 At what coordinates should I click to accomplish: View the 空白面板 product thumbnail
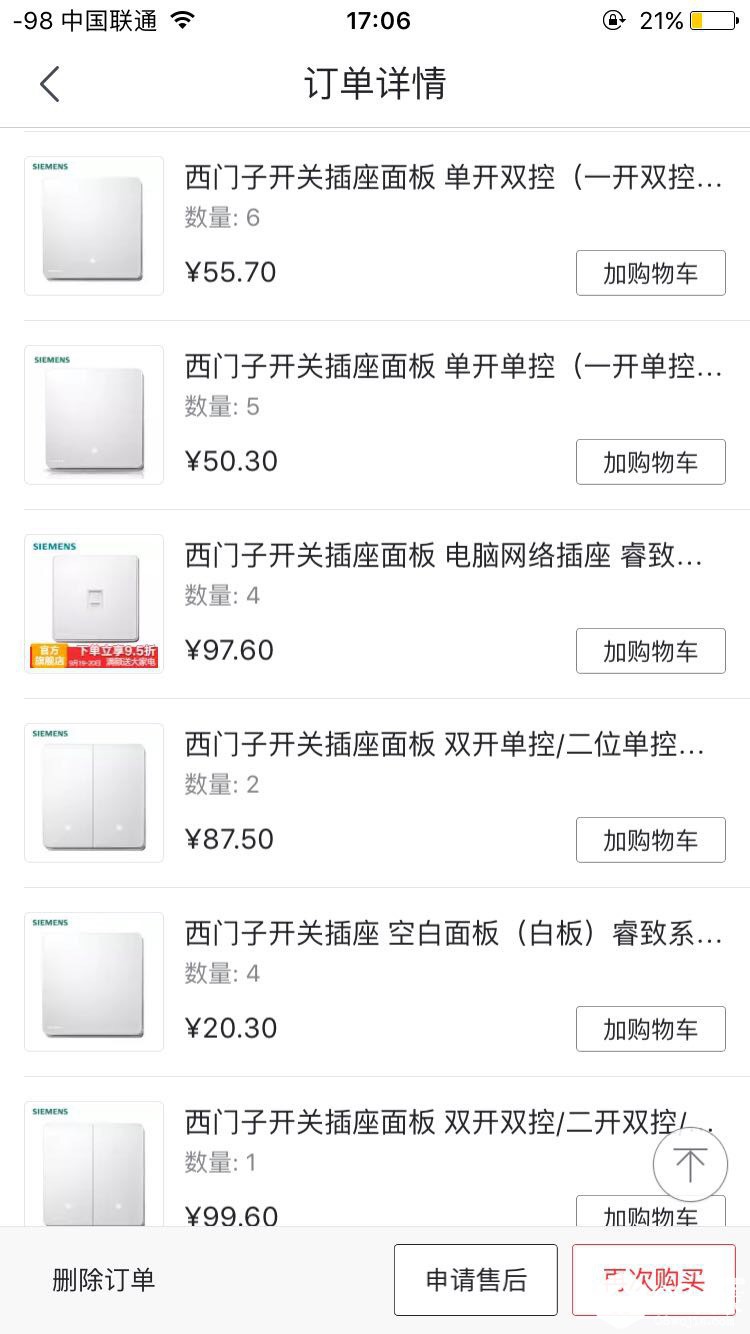(x=94, y=982)
